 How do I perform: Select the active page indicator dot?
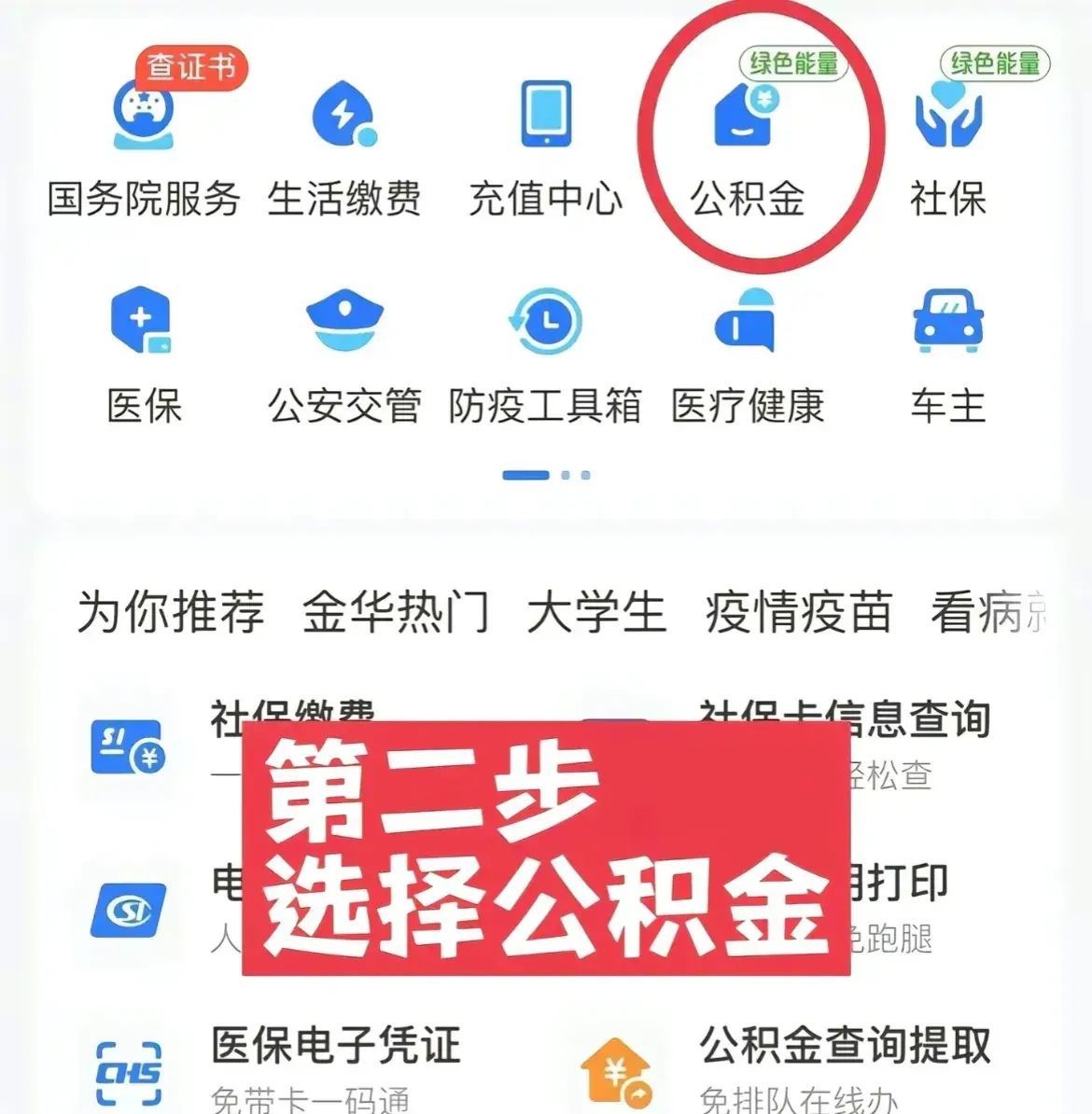pyautogui.click(x=525, y=474)
